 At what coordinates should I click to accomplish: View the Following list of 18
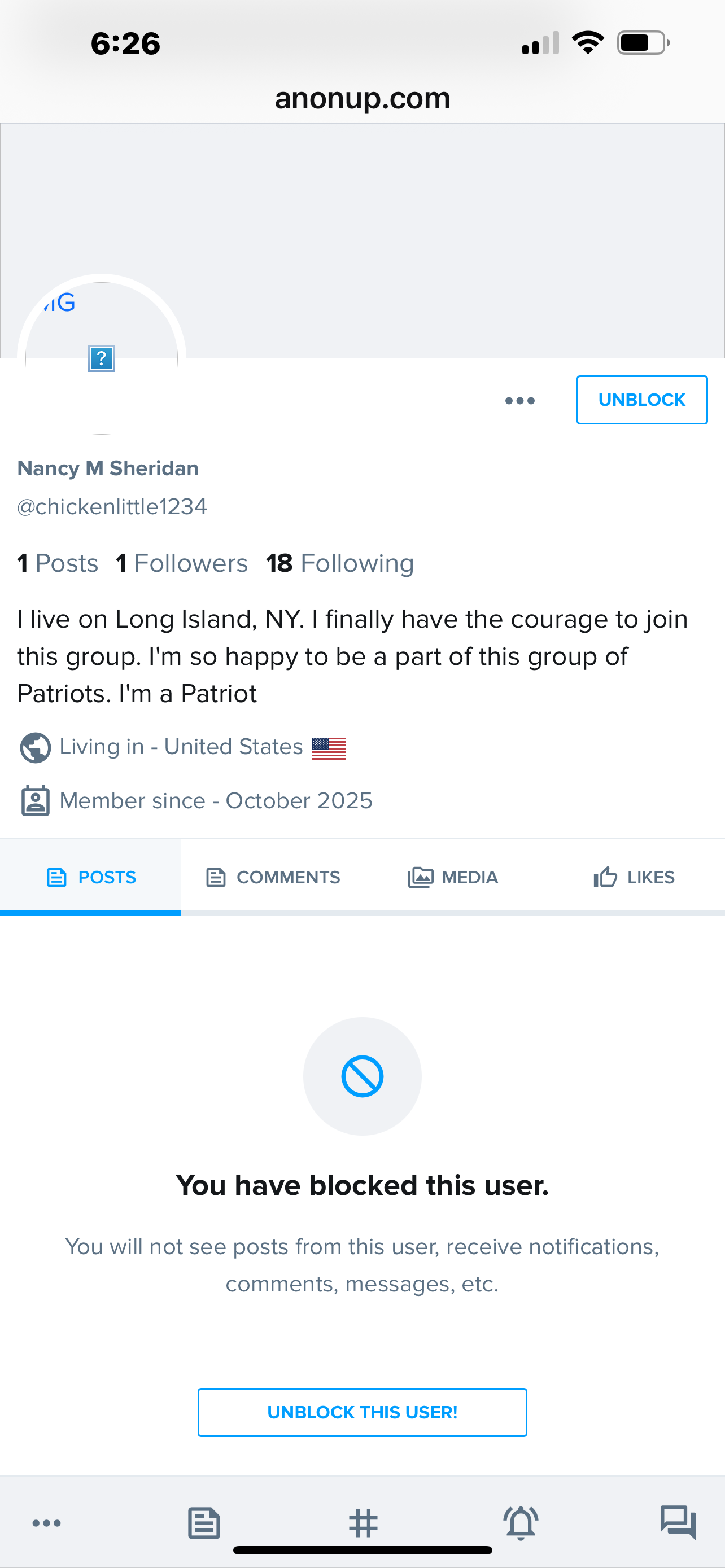click(x=340, y=564)
